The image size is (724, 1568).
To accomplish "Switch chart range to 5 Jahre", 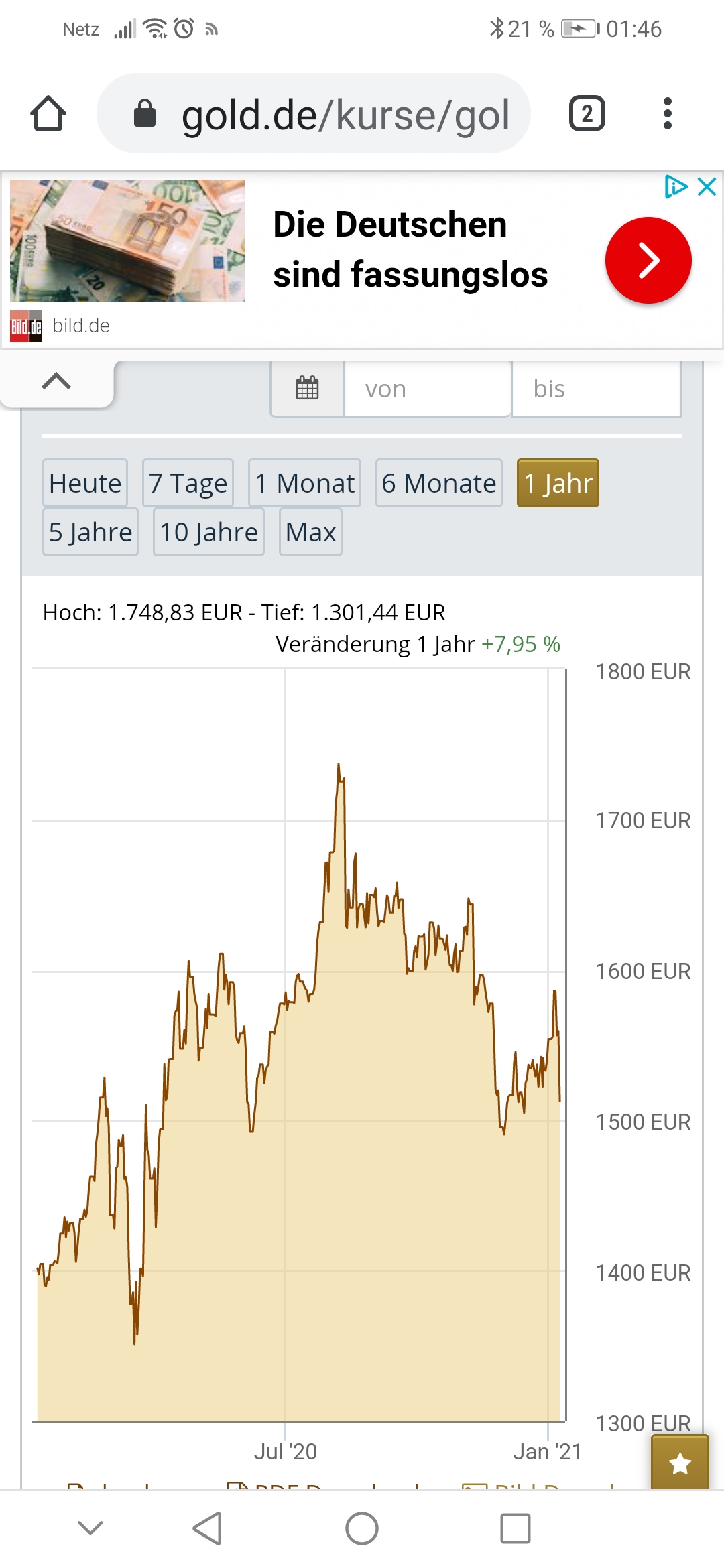I will click(x=90, y=532).
